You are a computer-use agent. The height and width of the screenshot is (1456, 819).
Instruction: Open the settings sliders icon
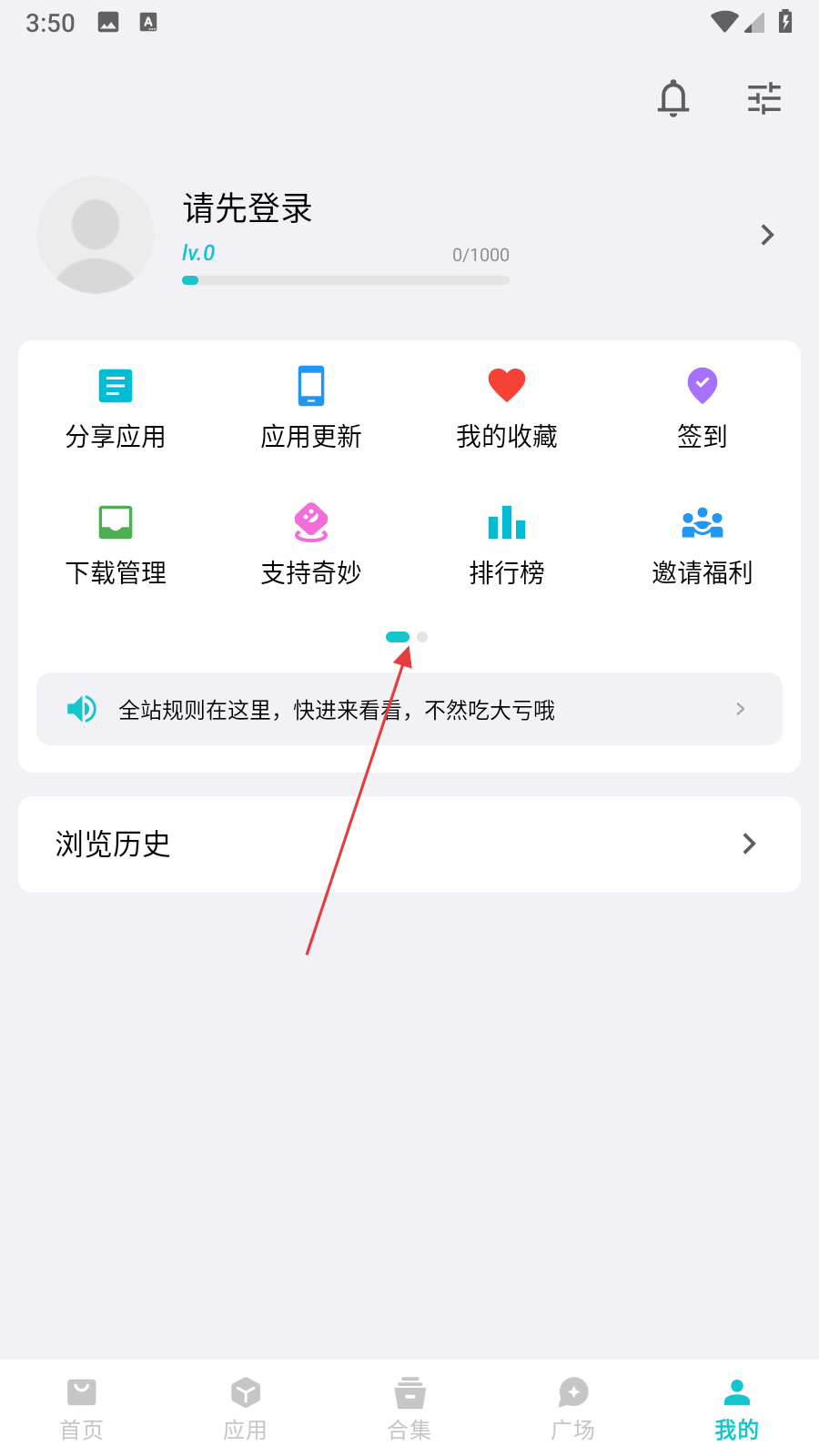764,98
